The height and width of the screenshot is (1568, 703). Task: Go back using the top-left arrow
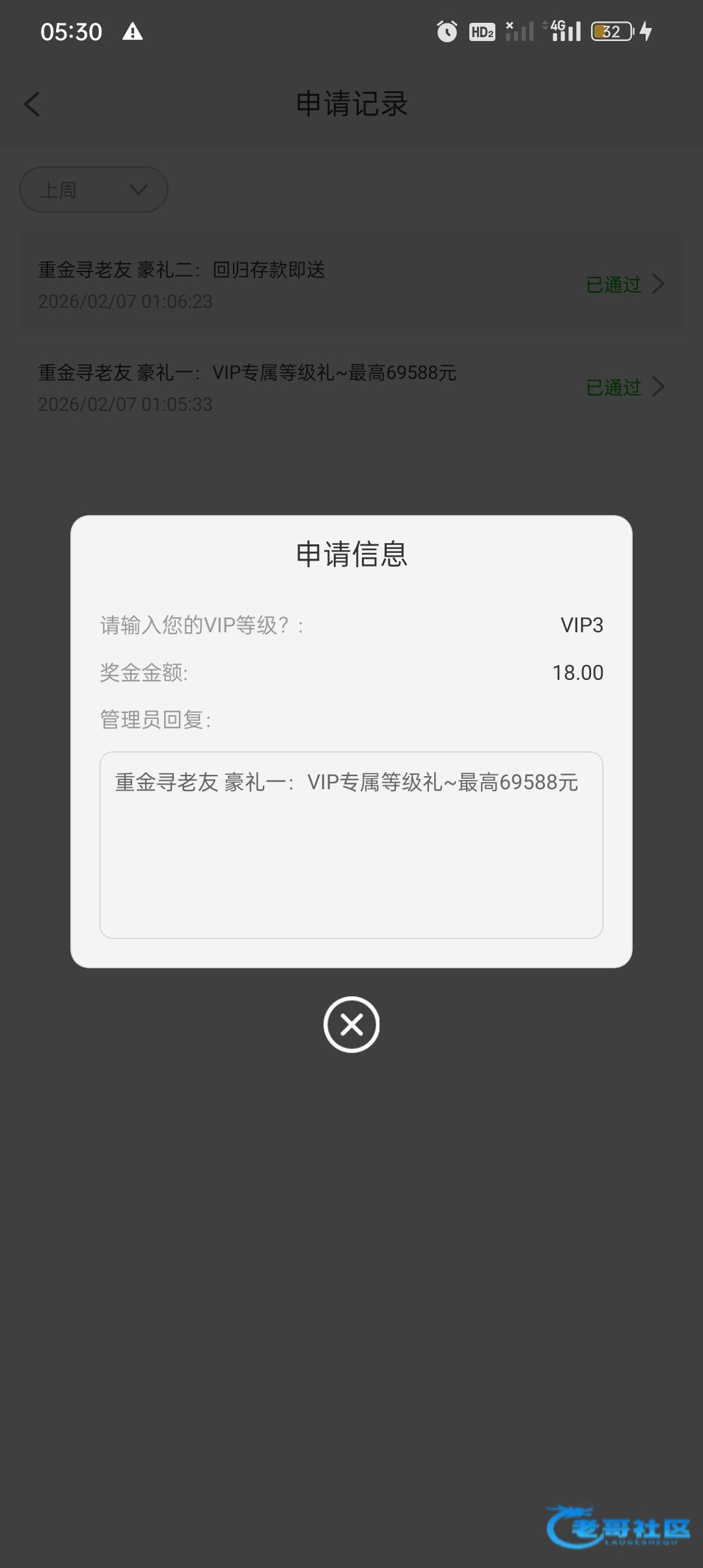click(x=32, y=104)
